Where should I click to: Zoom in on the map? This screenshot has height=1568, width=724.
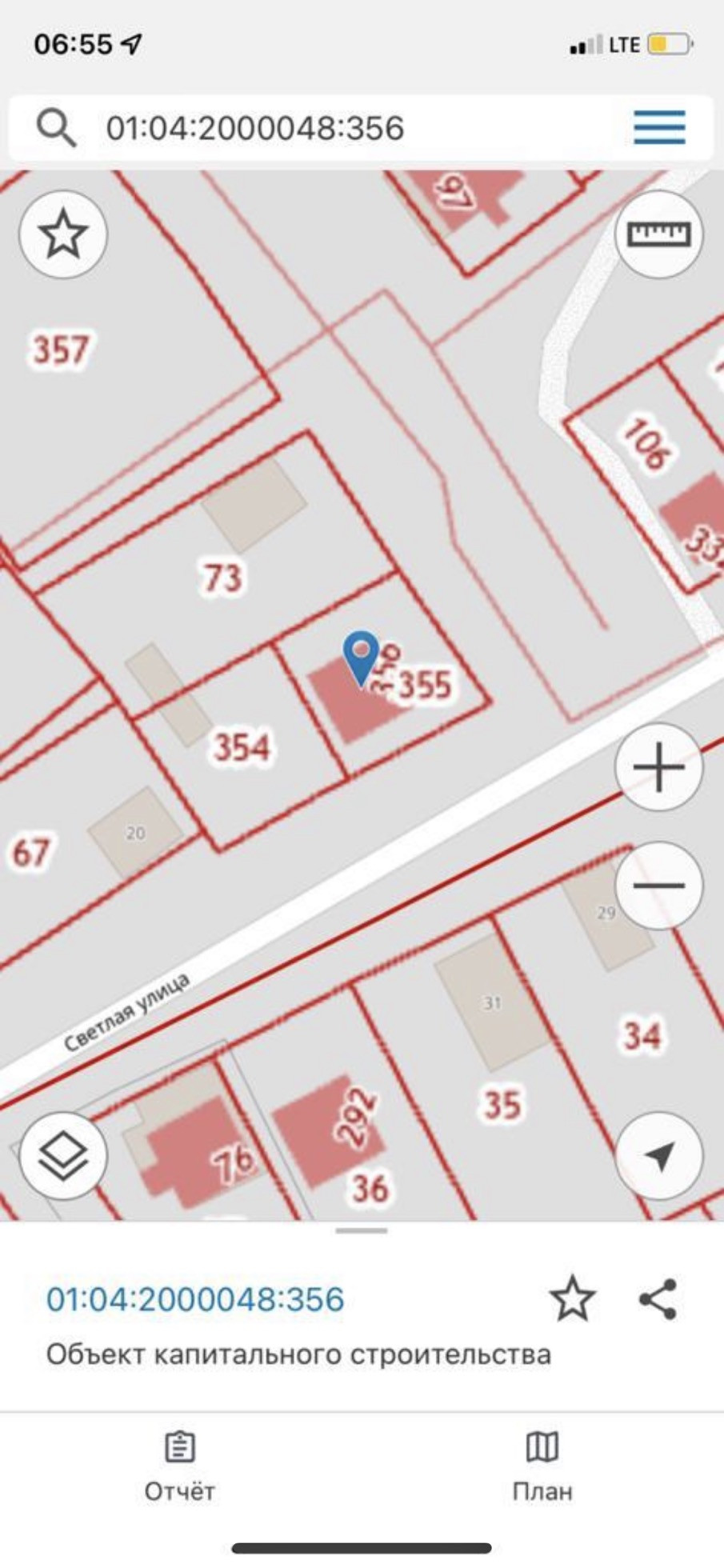pos(658,768)
